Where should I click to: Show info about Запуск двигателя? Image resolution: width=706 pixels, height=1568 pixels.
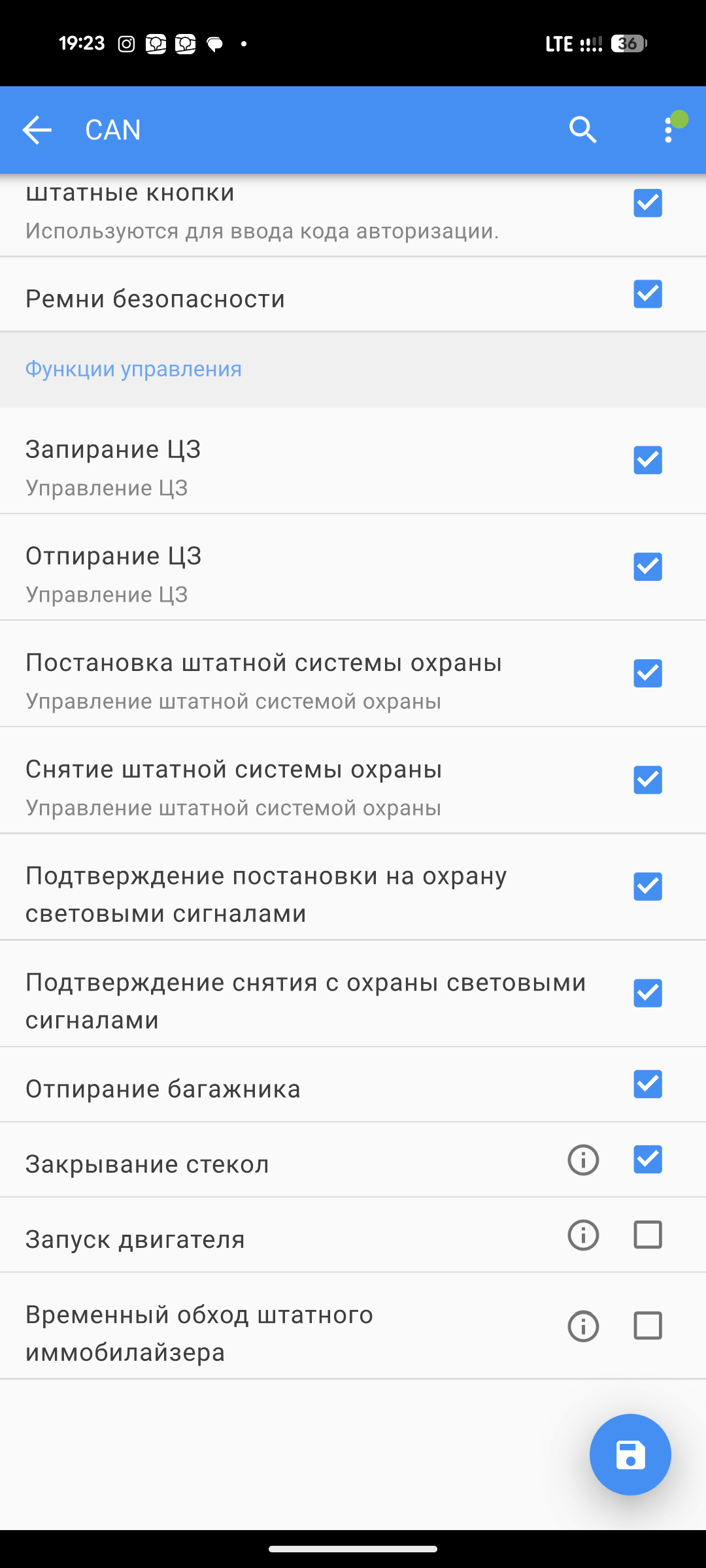[583, 1235]
